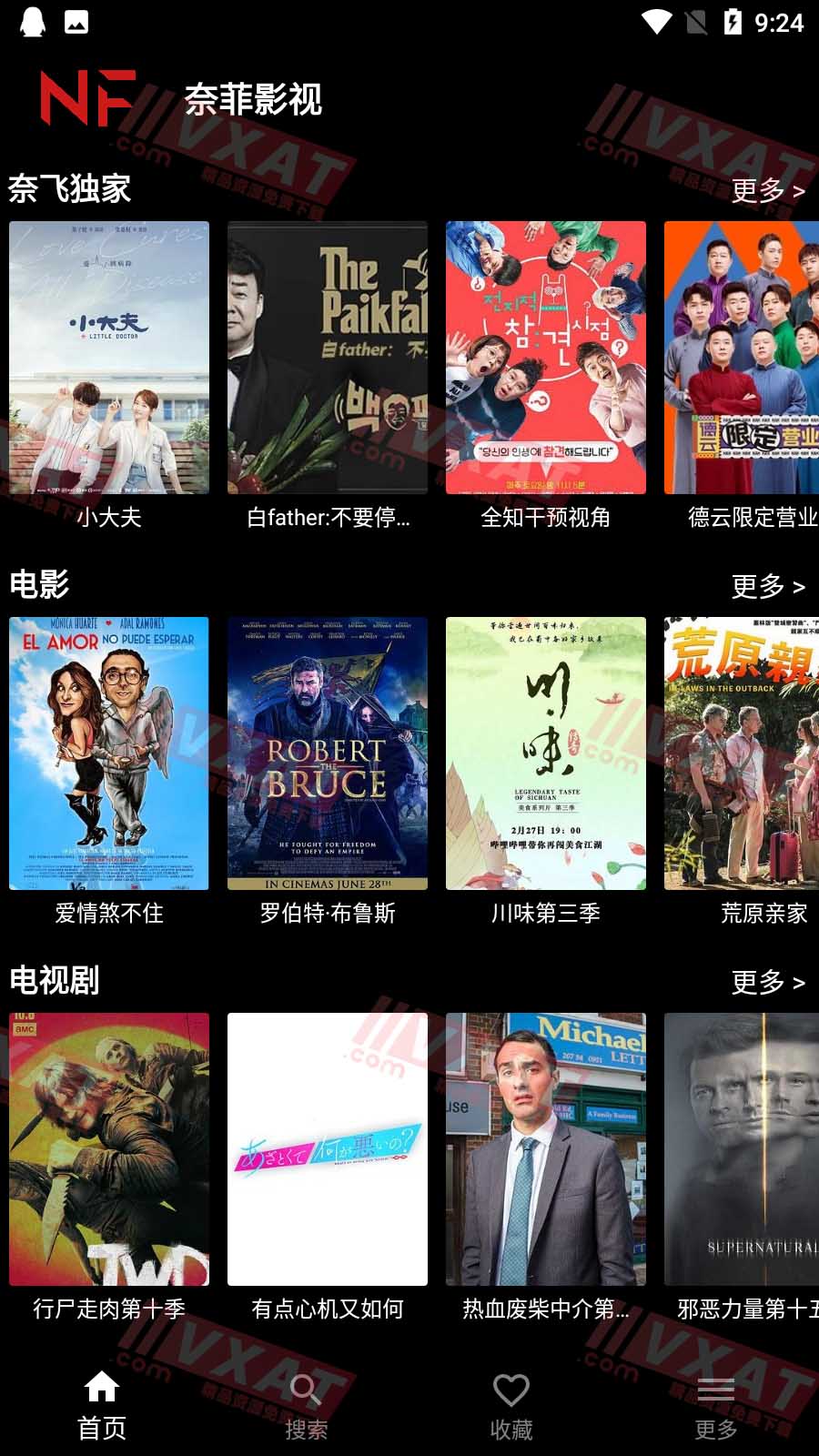
Task: Switch to the 首页 tab
Action: pos(102,1406)
